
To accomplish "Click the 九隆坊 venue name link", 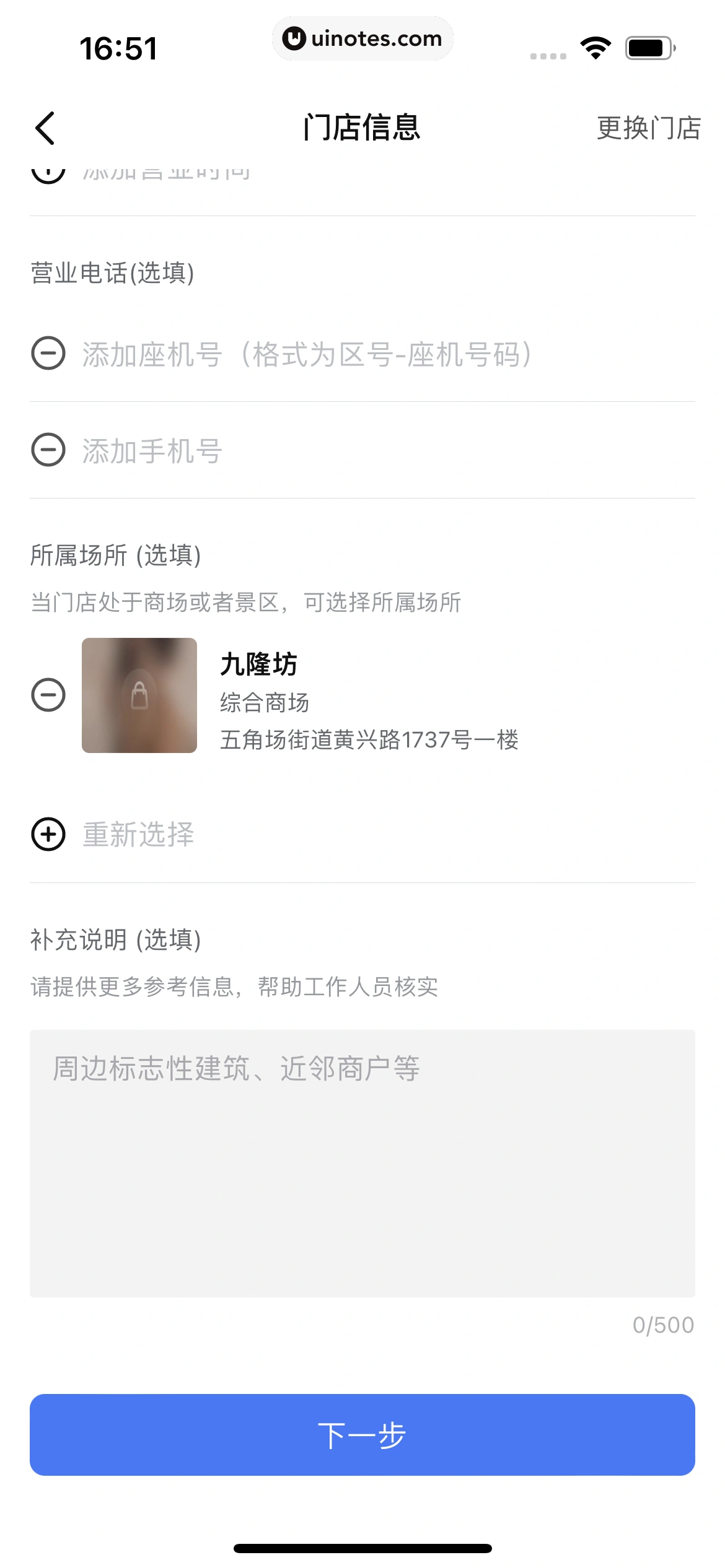I will pyautogui.click(x=258, y=664).
